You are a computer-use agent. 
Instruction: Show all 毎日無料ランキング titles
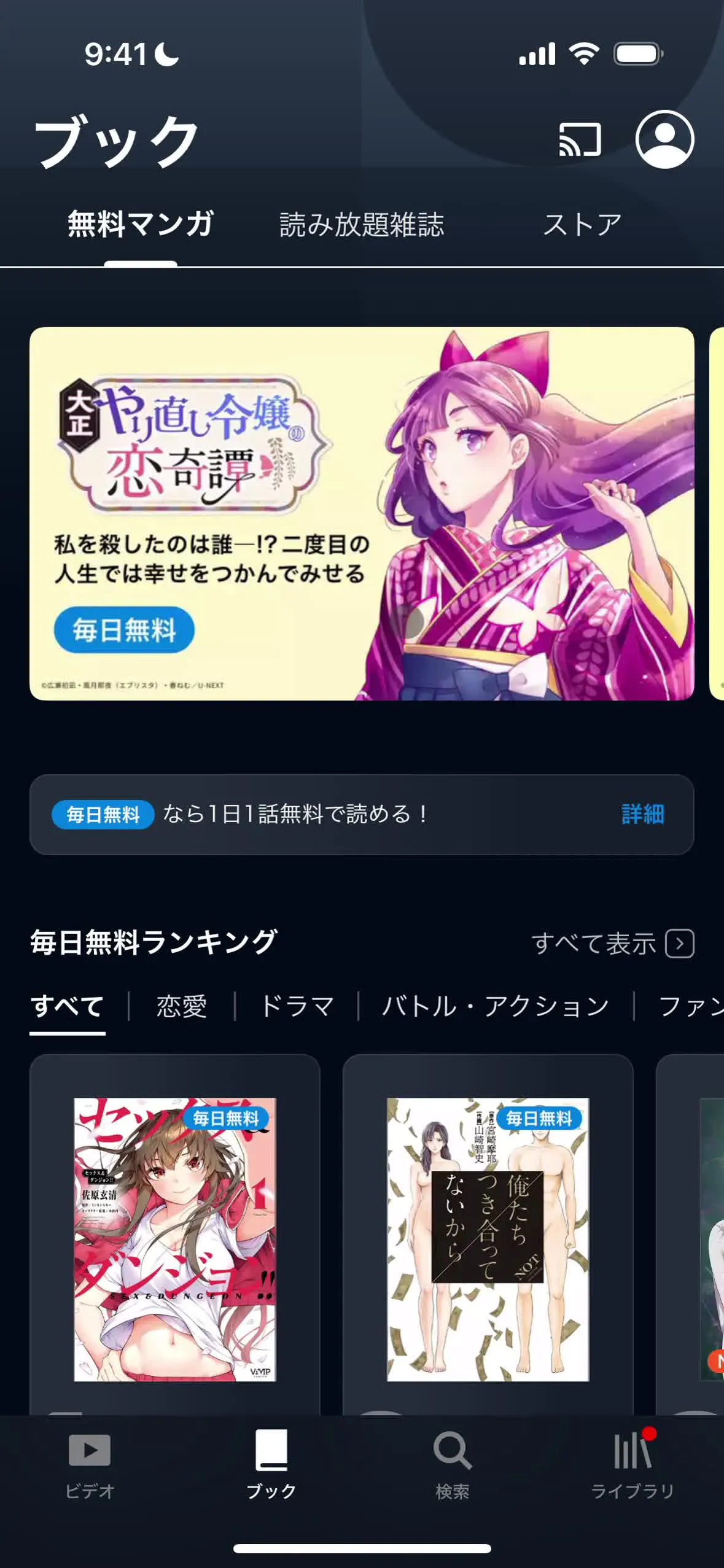point(612,944)
